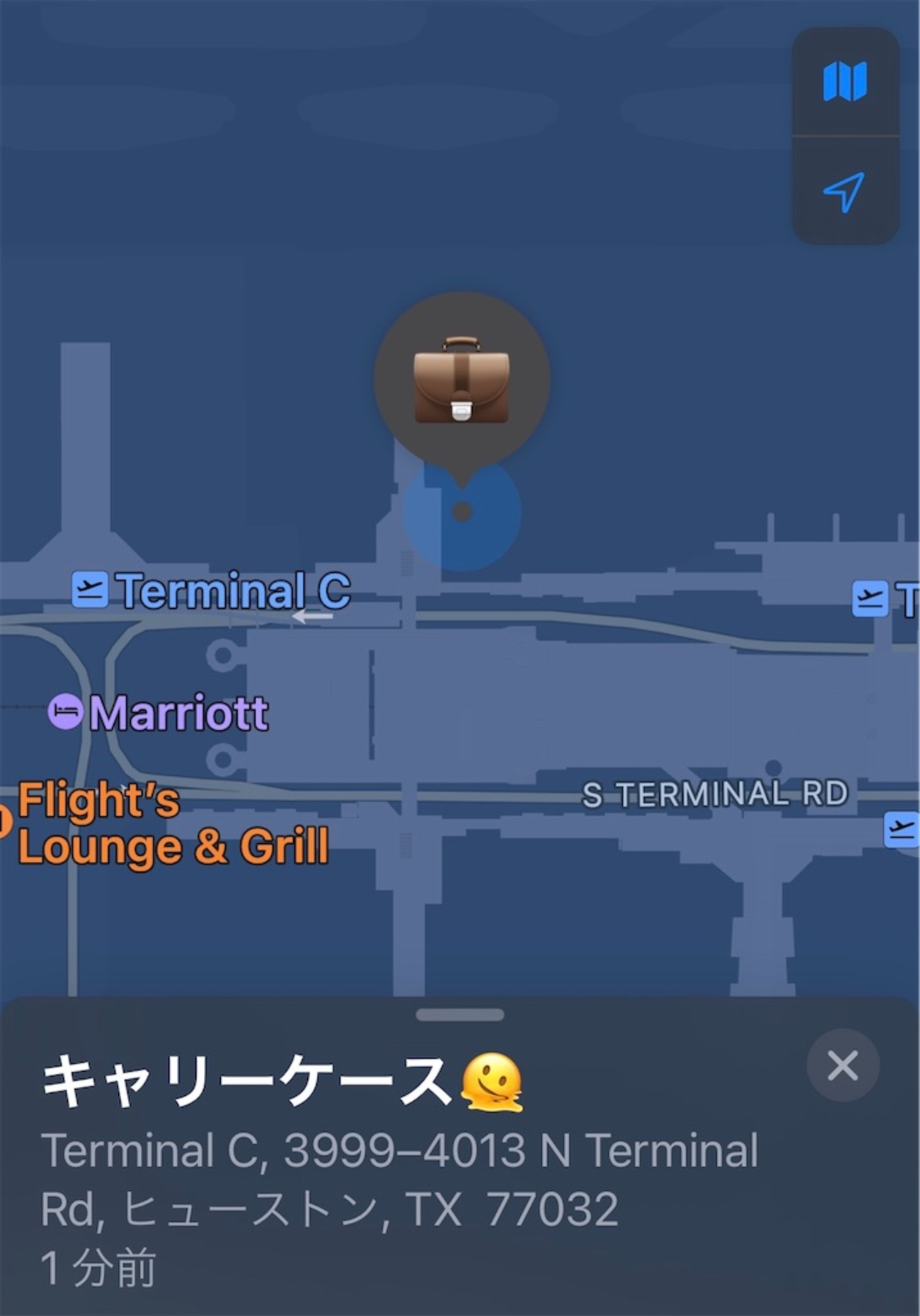The image size is (920, 1316).
Task: Center map on my current location
Action: [x=845, y=191]
